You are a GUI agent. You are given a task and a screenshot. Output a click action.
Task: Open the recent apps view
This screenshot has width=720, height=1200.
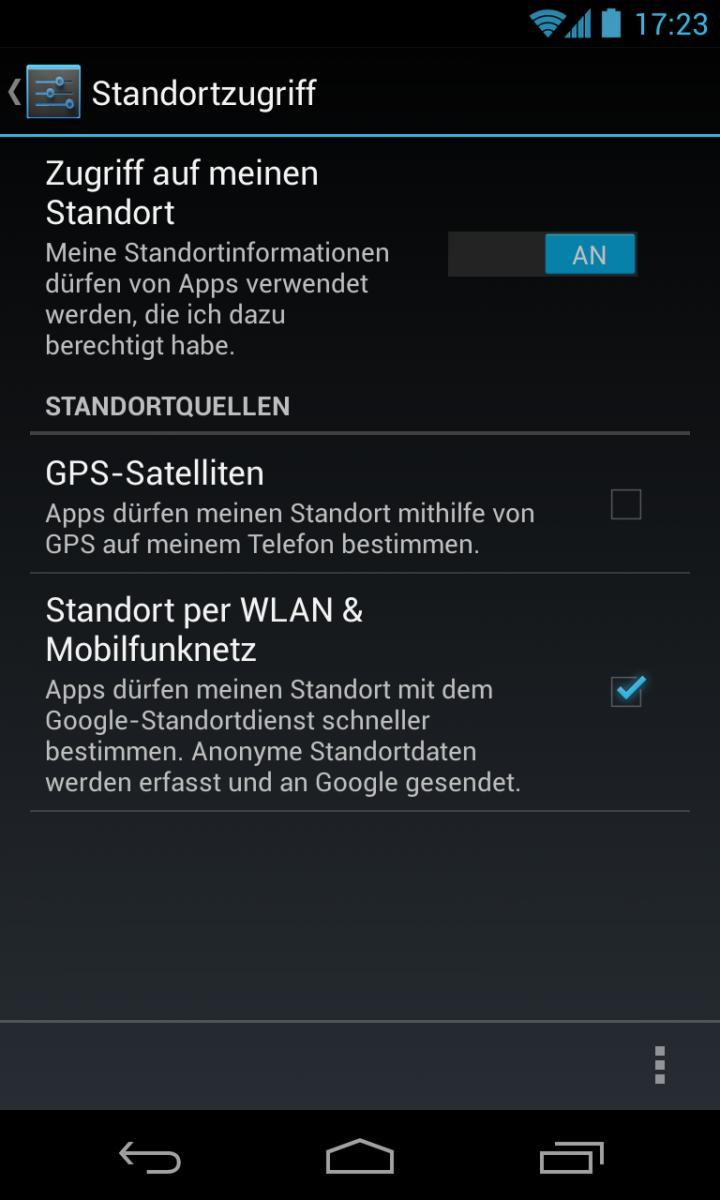coord(571,1158)
